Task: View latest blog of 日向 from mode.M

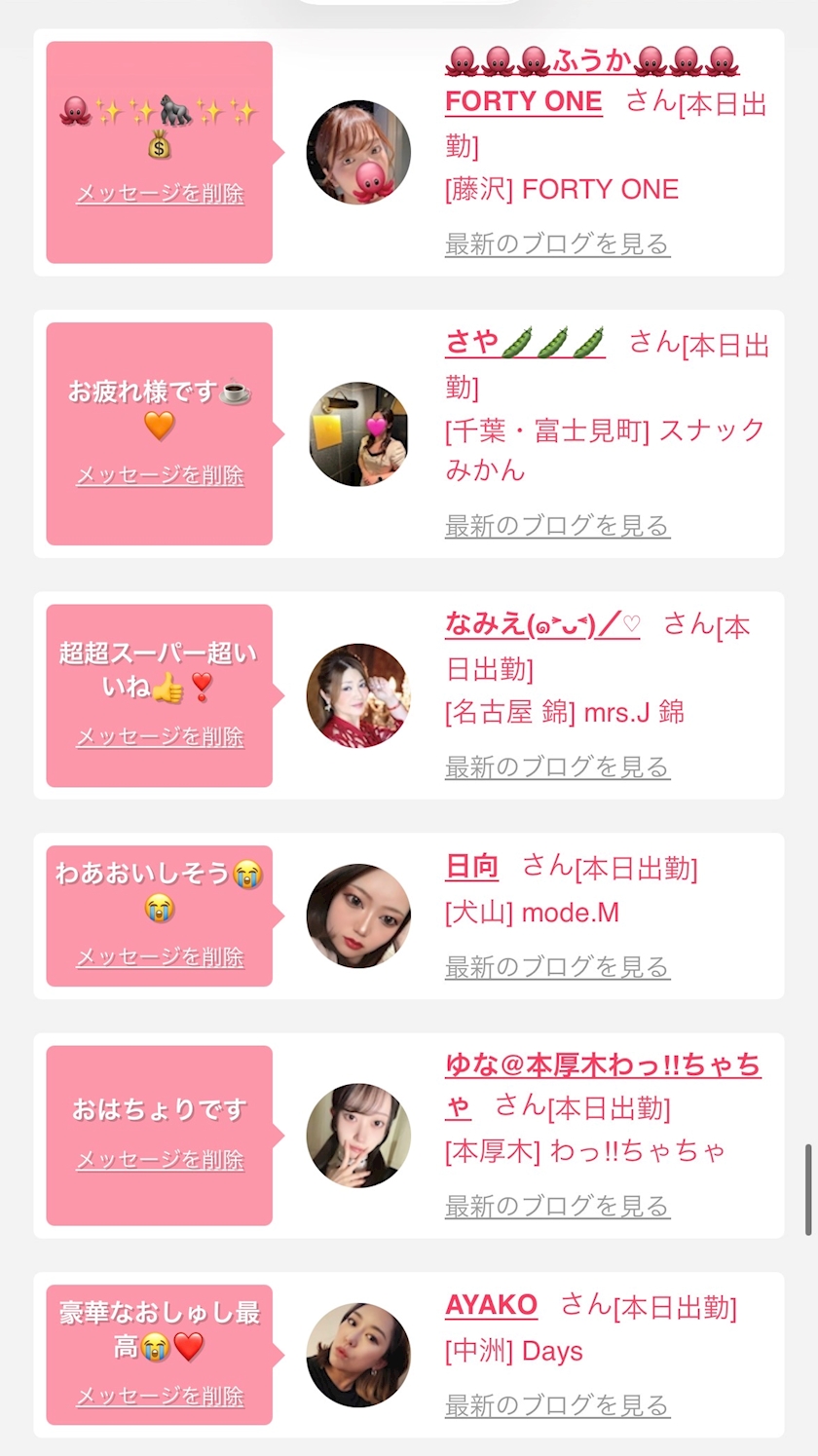Action: (x=557, y=967)
